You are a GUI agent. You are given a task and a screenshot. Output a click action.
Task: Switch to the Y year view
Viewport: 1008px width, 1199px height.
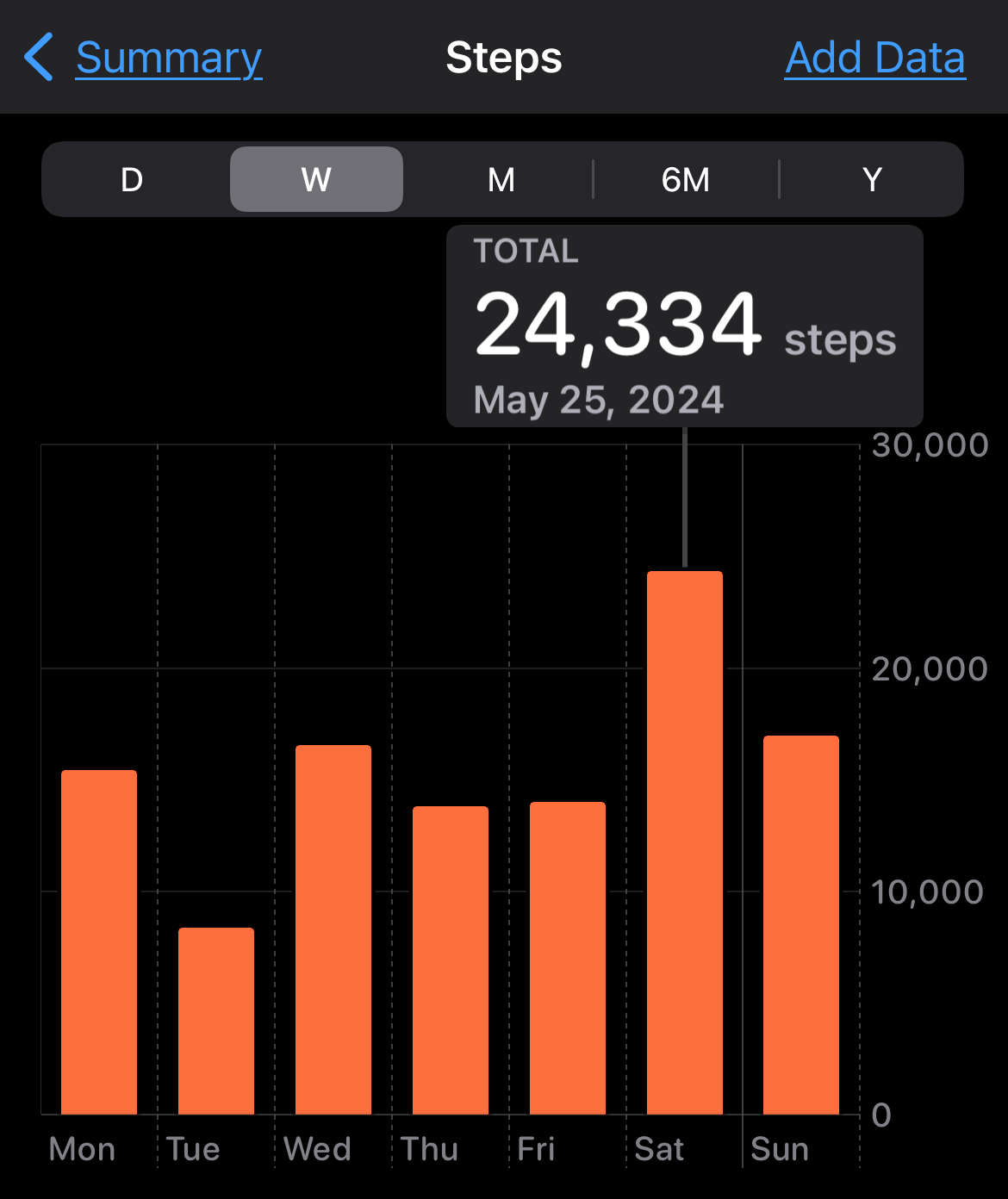point(872,180)
